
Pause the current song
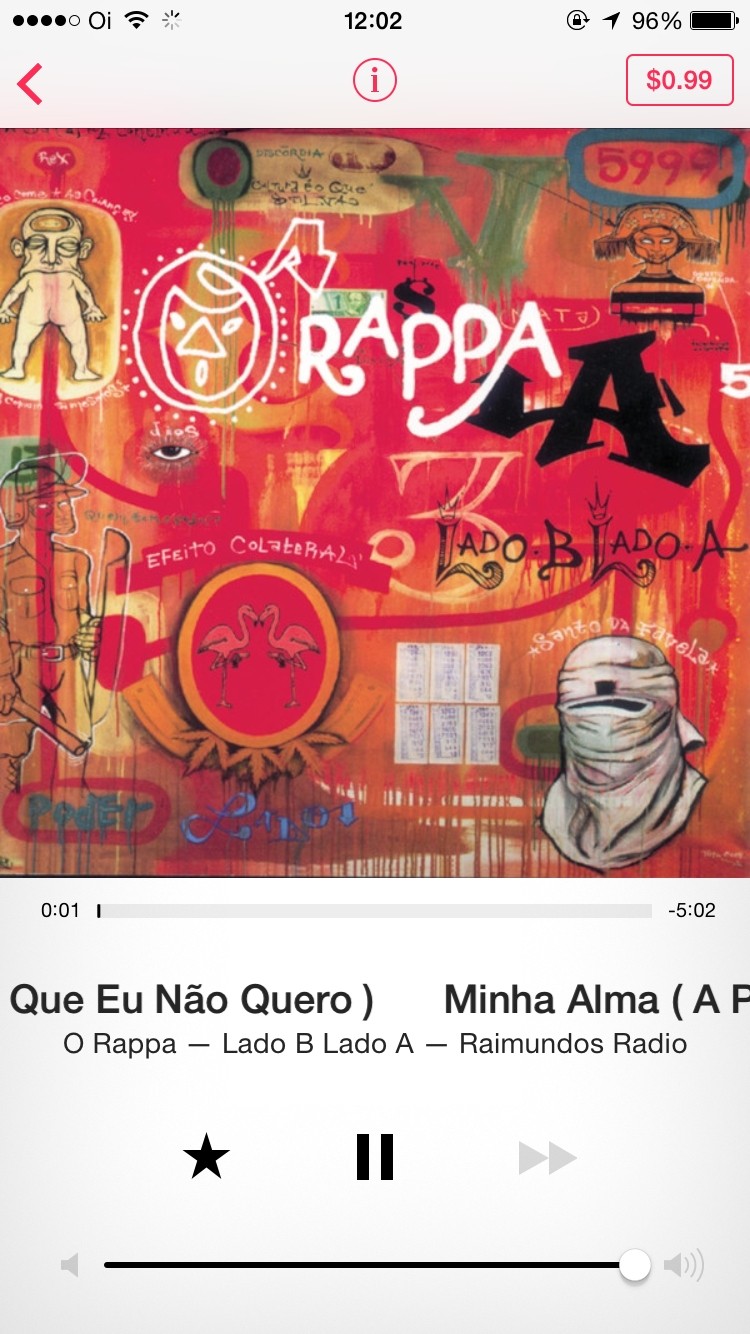[x=375, y=1157]
